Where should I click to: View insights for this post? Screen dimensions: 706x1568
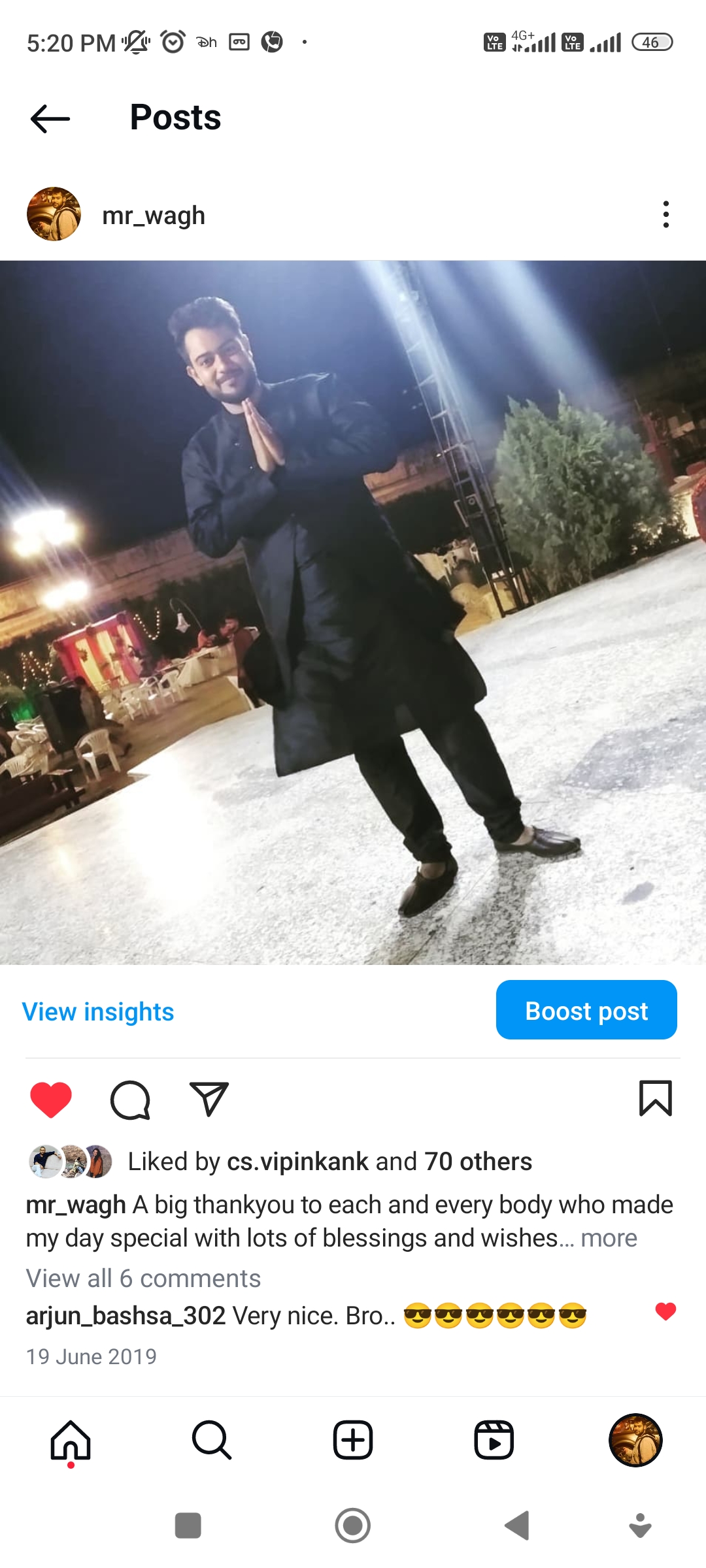[98, 1011]
